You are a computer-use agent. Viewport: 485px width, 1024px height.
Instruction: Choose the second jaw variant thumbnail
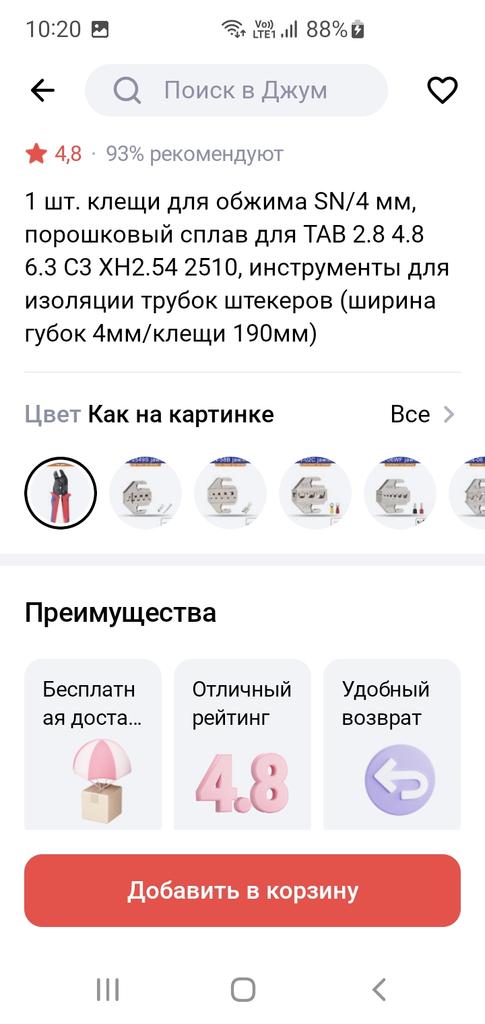tap(145, 493)
